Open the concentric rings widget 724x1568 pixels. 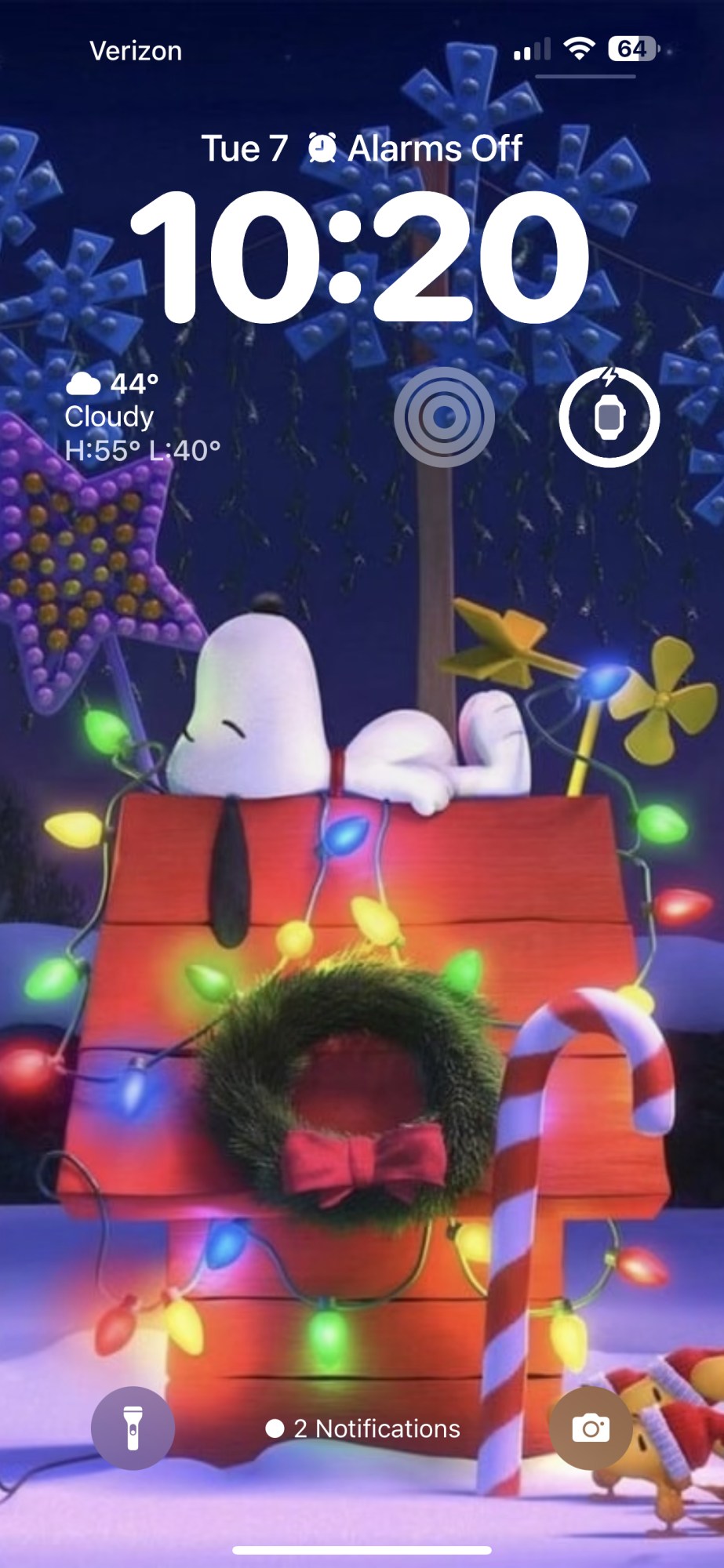click(444, 417)
